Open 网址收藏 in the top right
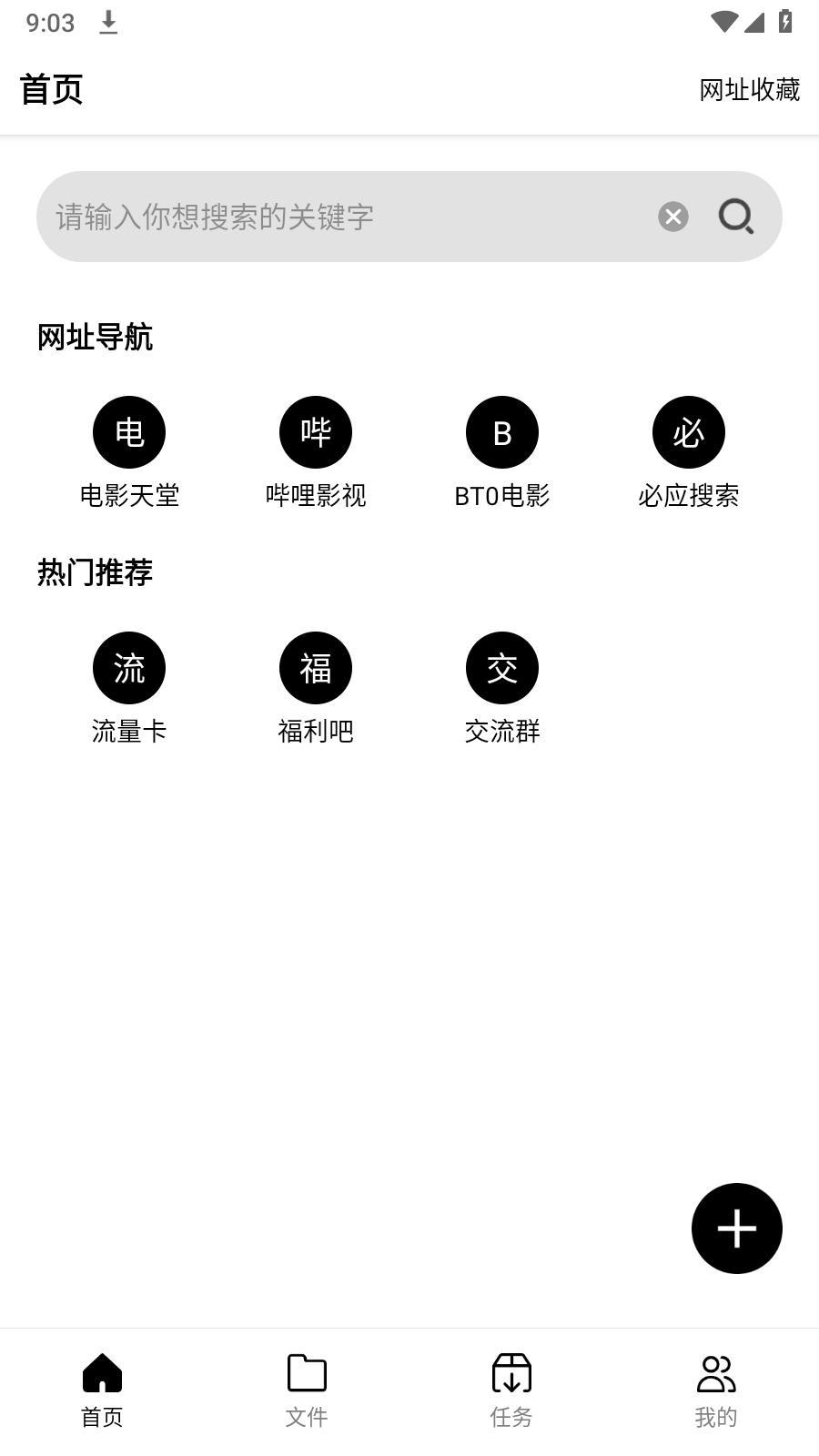819x1456 pixels. pyautogui.click(x=749, y=89)
